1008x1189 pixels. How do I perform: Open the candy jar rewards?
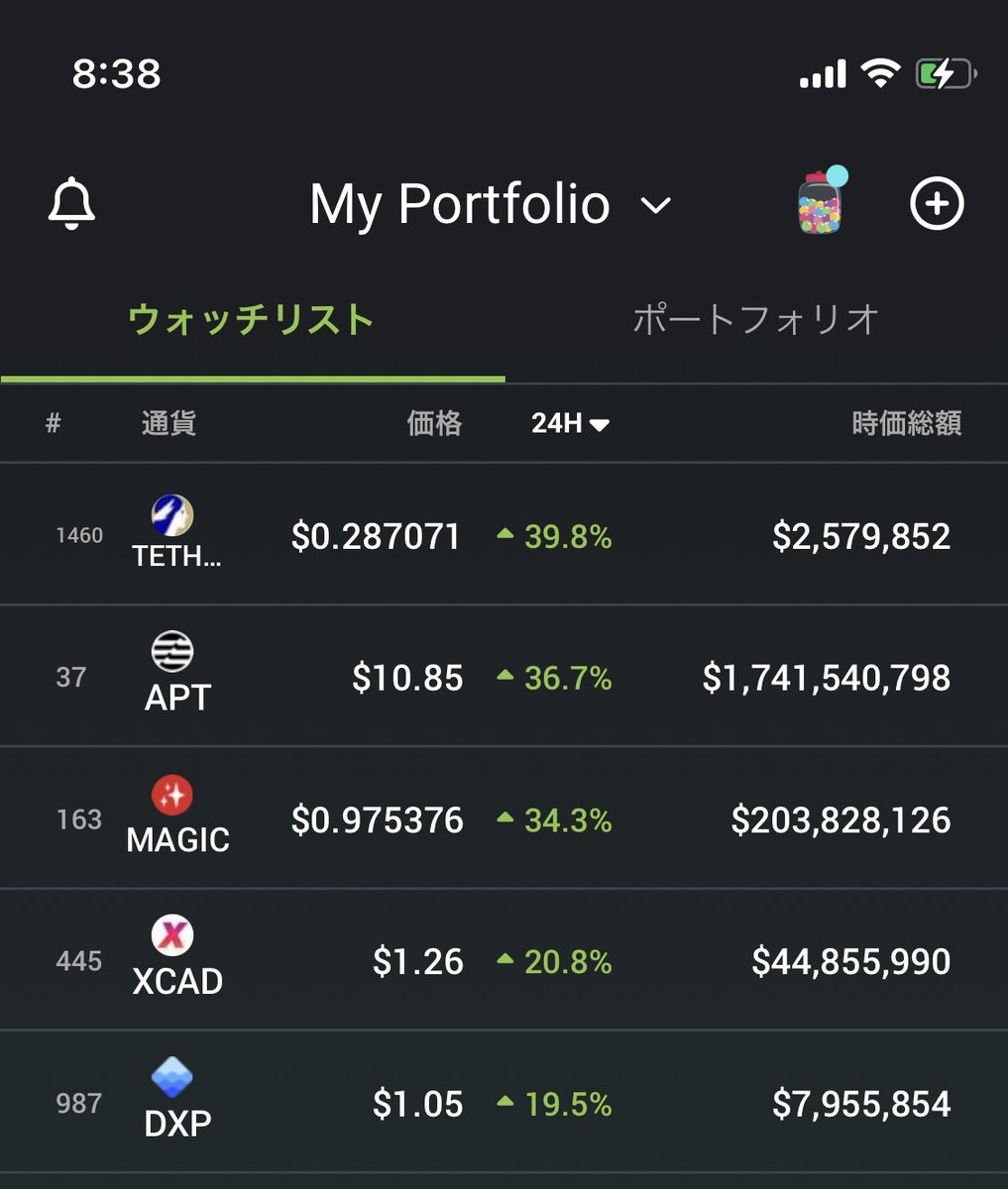(x=821, y=202)
